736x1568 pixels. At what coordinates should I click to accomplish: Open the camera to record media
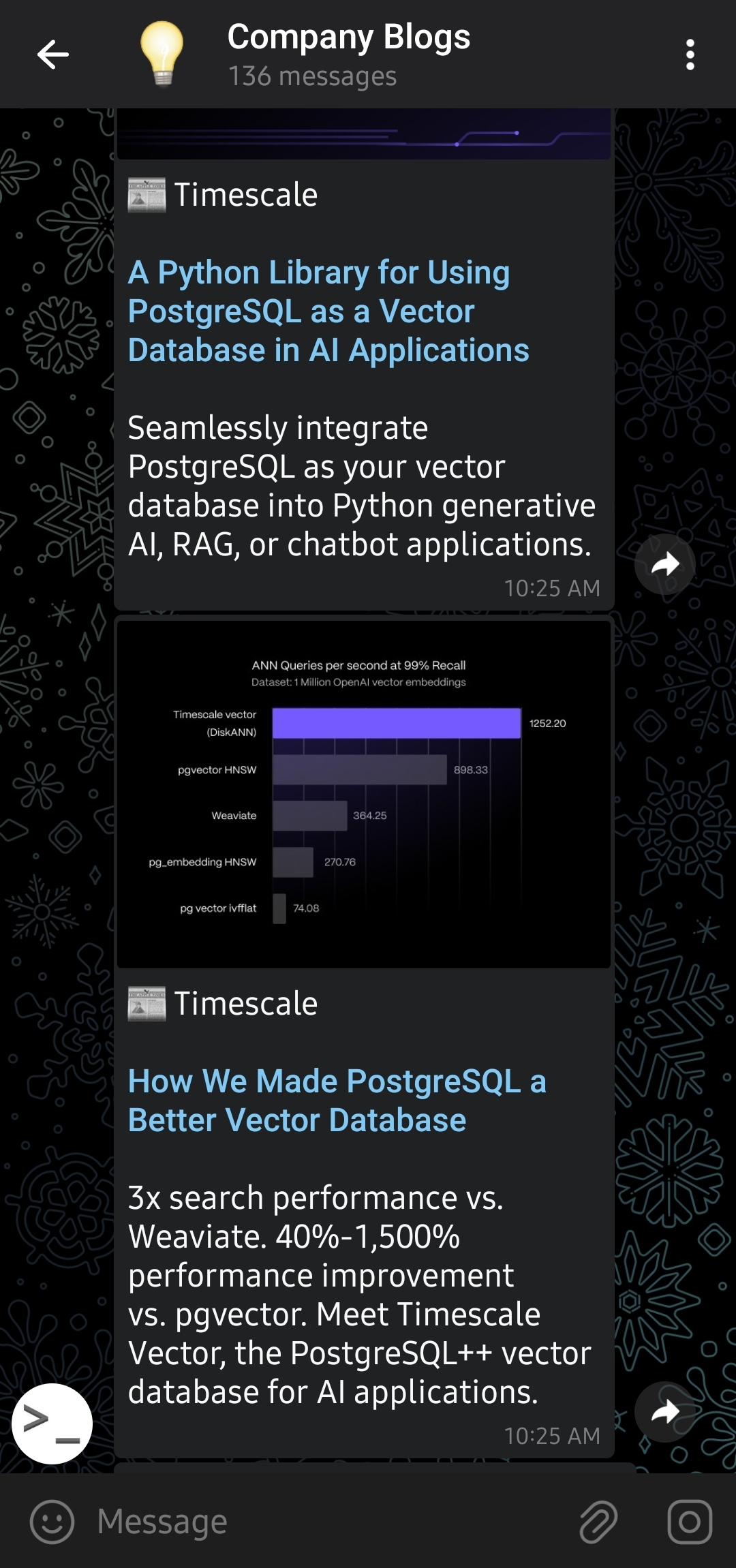[x=690, y=1522]
